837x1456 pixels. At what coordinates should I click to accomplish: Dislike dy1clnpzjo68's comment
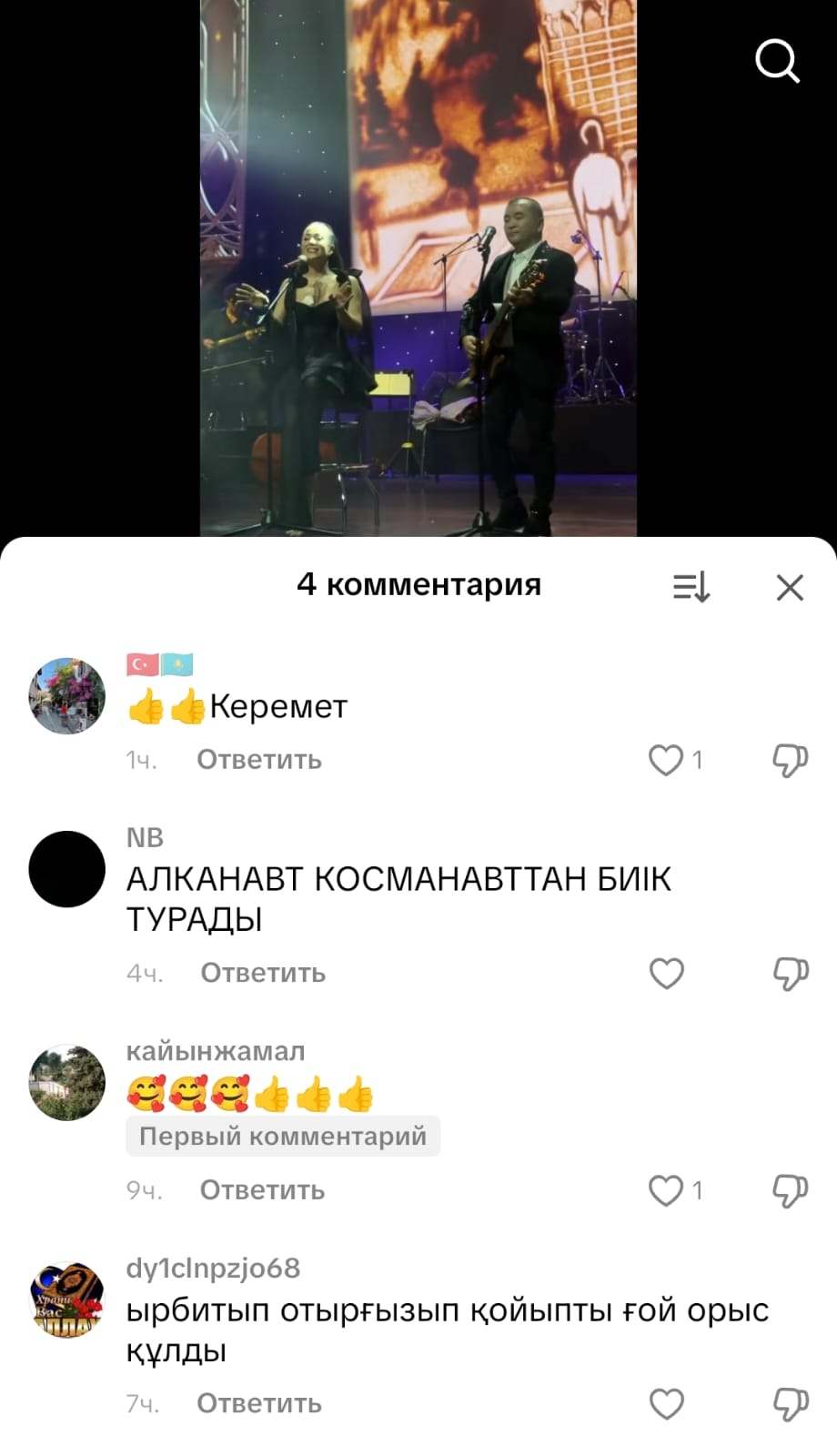[790, 1403]
